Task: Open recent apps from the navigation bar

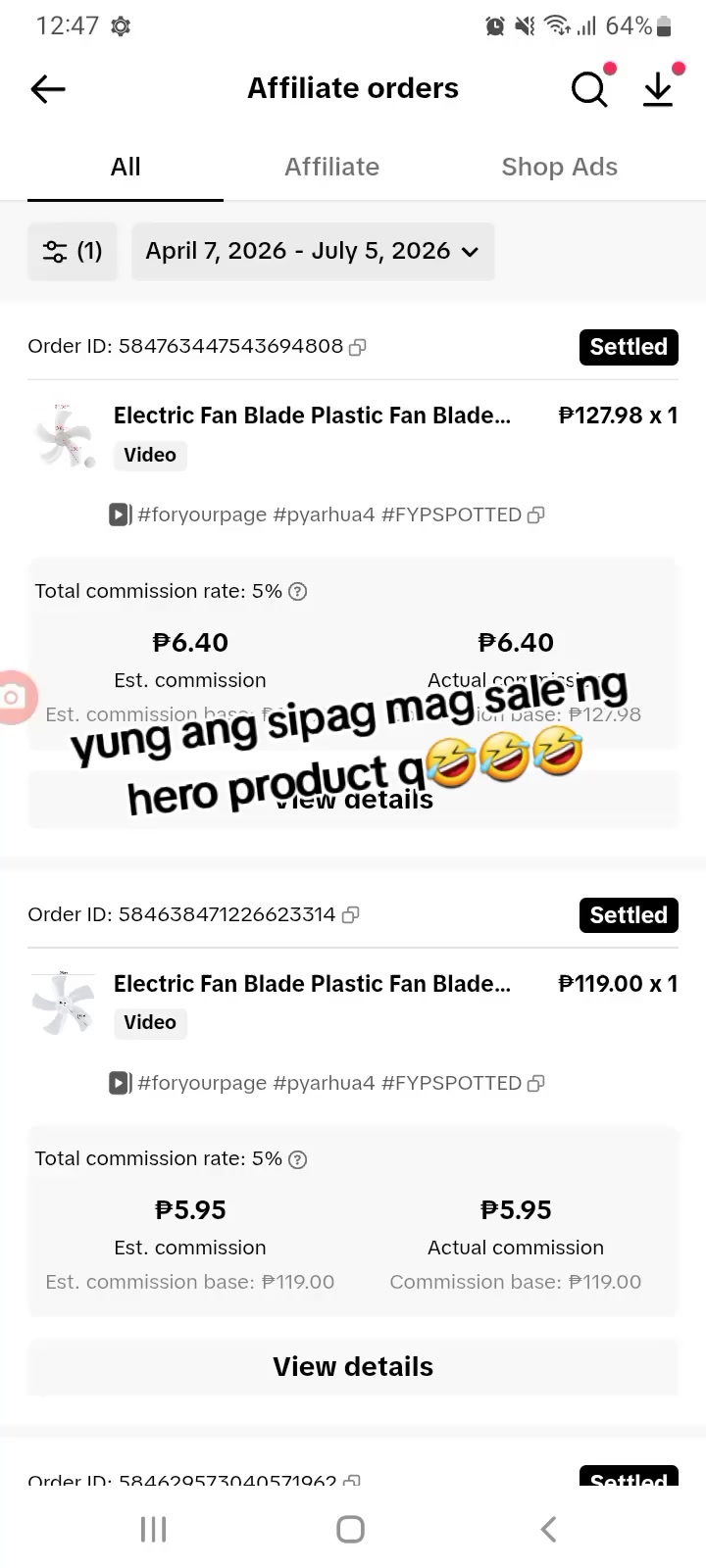Action: click(154, 1529)
